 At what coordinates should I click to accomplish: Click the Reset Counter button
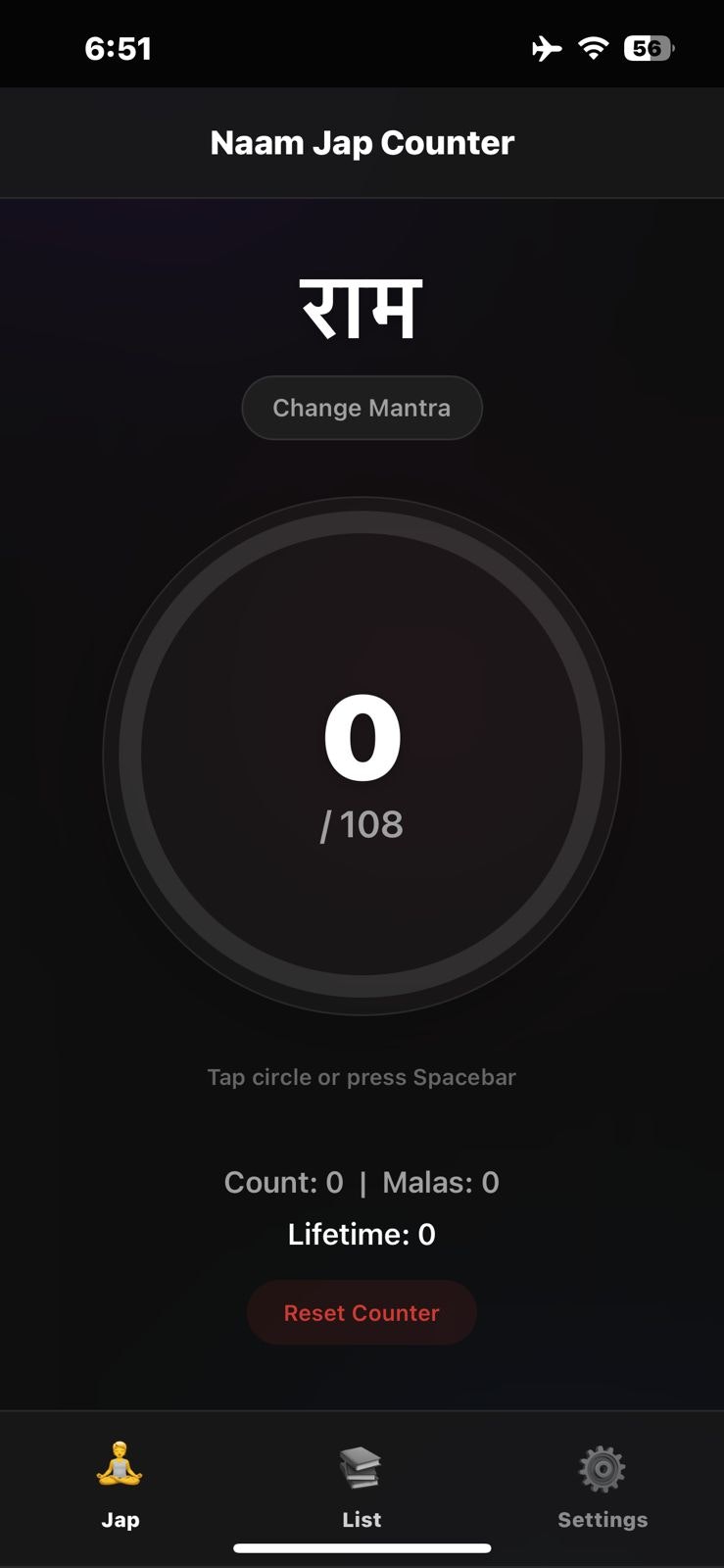pos(362,1312)
